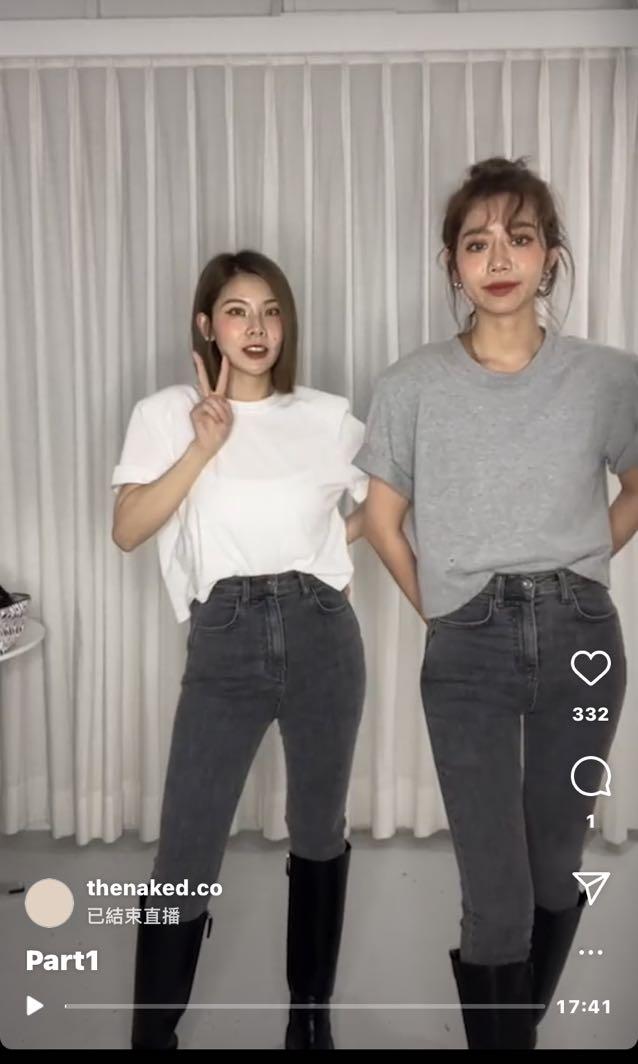
Task: Share the video via the paper plane icon
Action: click(x=590, y=887)
